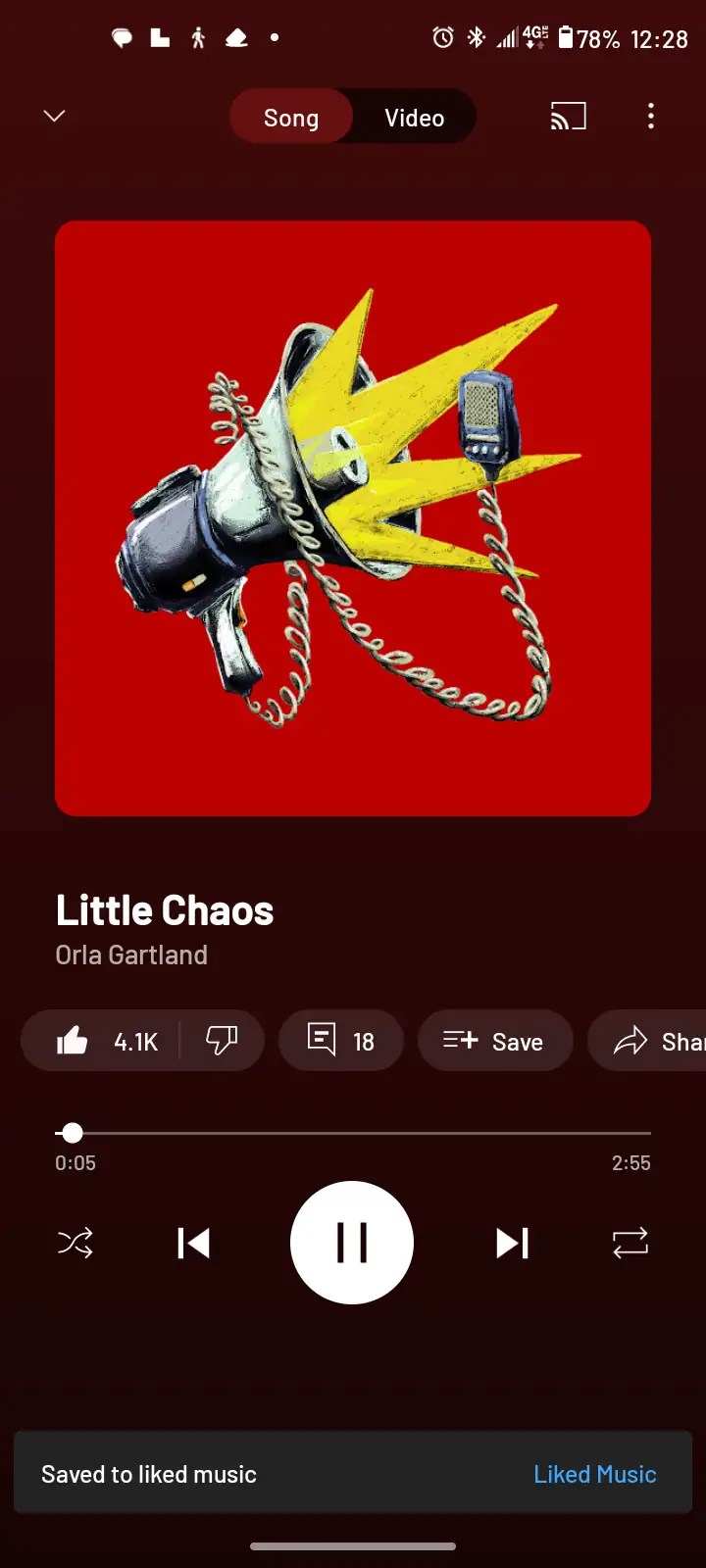
Task: Skip to the next track
Action: pyautogui.click(x=512, y=1243)
